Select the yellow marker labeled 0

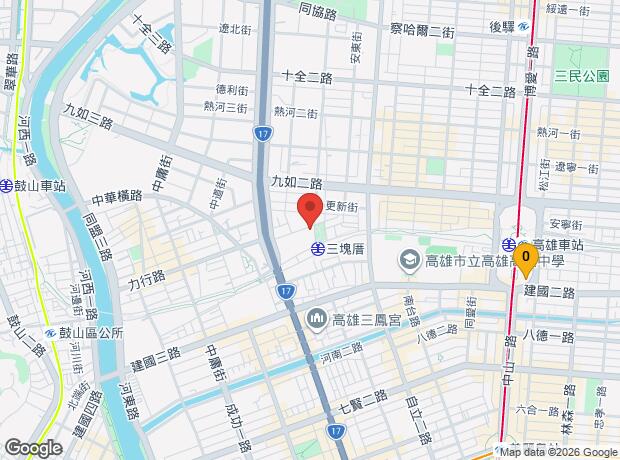pos(526,258)
